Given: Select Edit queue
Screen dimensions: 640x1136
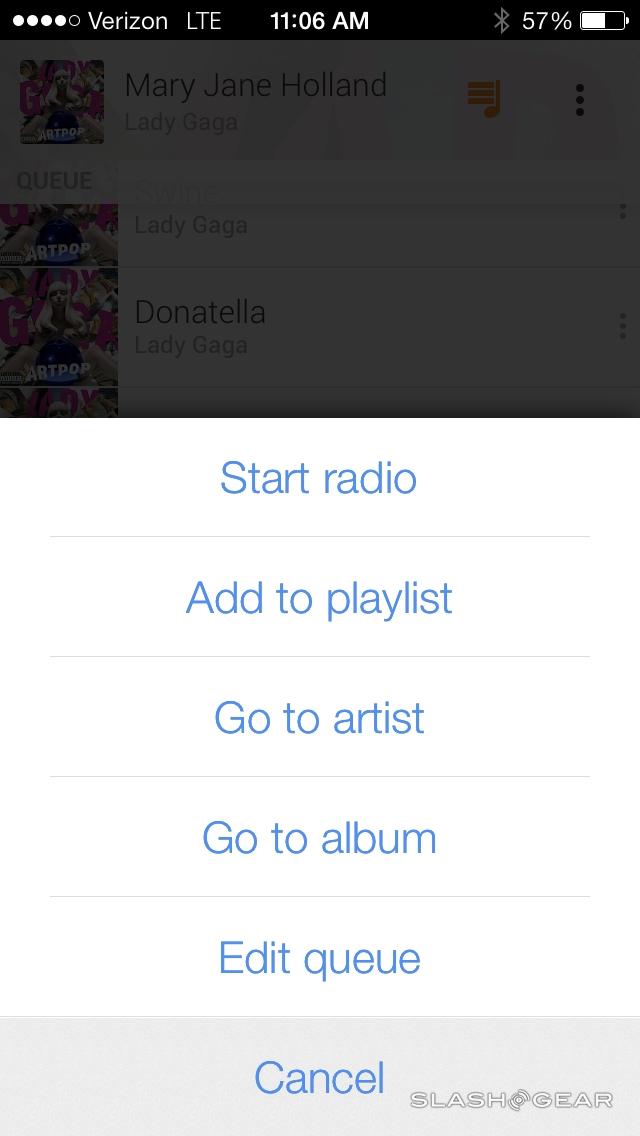Looking at the screenshot, I should pyautogui.click(x=319, y=958).
